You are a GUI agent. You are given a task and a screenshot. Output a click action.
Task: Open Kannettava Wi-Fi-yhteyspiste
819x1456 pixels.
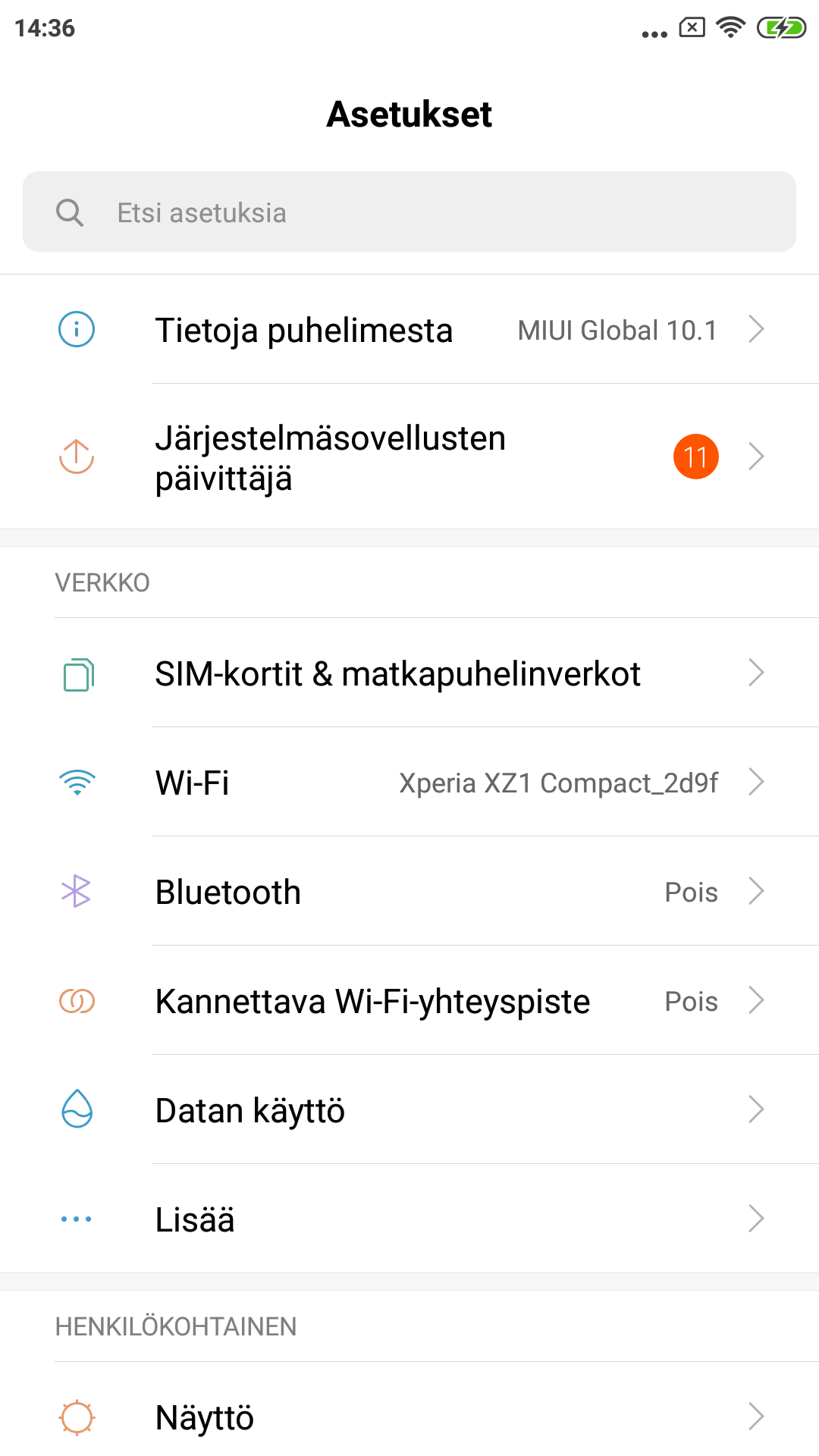point(409,1000)
